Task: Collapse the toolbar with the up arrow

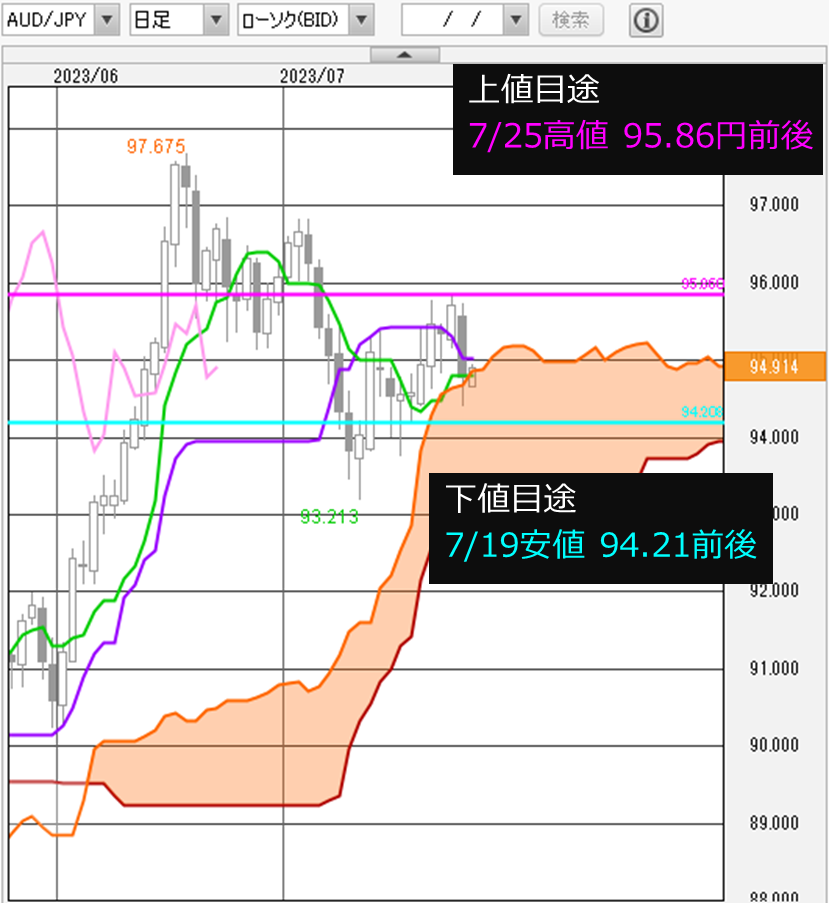Action: pos(405,55)
